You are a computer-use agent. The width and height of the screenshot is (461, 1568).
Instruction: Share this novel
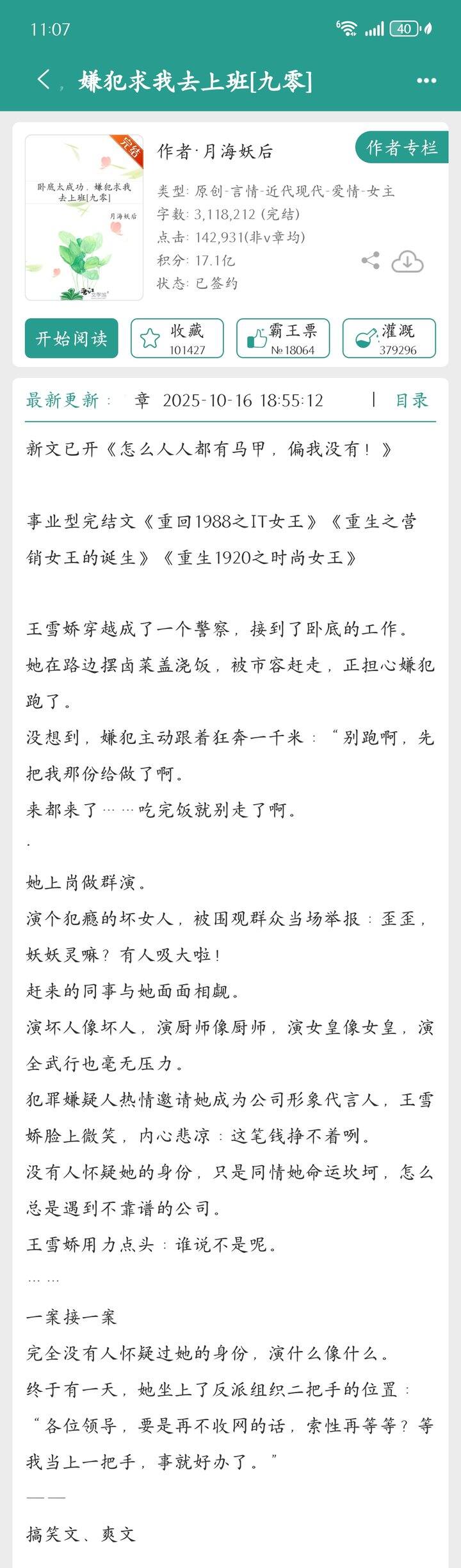[370, 261]
